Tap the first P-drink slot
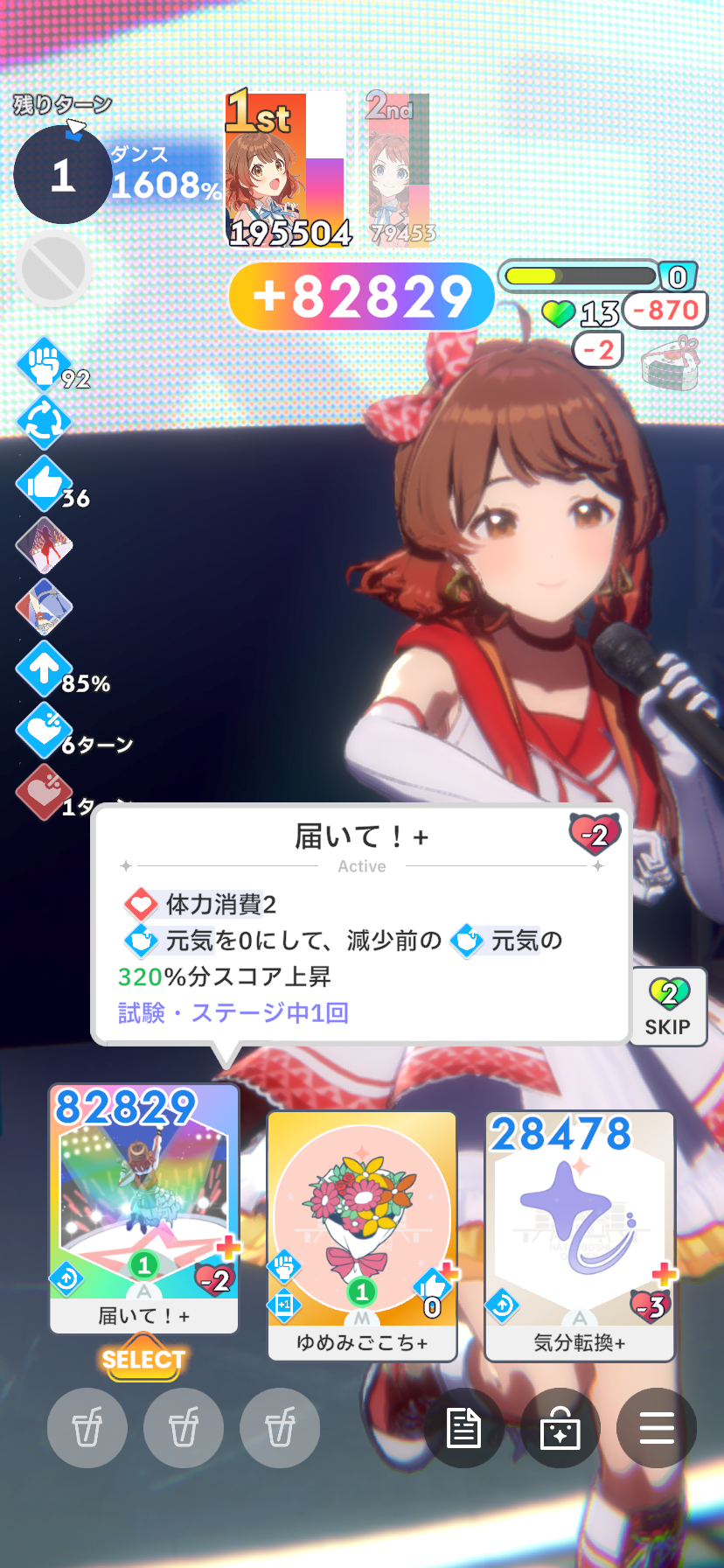The width and height of the screenshot is (724, 1568). tap(87, 1428)
